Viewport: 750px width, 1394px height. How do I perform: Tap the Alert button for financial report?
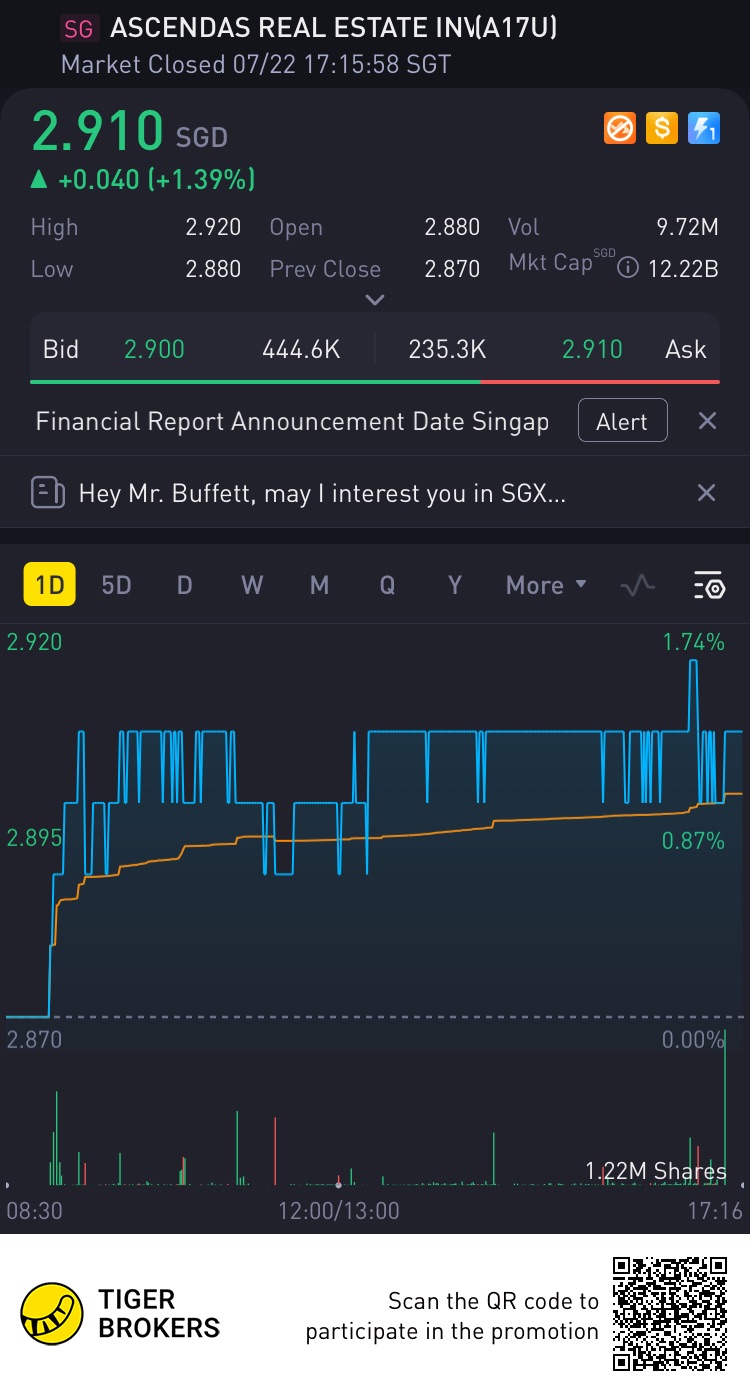[x=622, y=421]
